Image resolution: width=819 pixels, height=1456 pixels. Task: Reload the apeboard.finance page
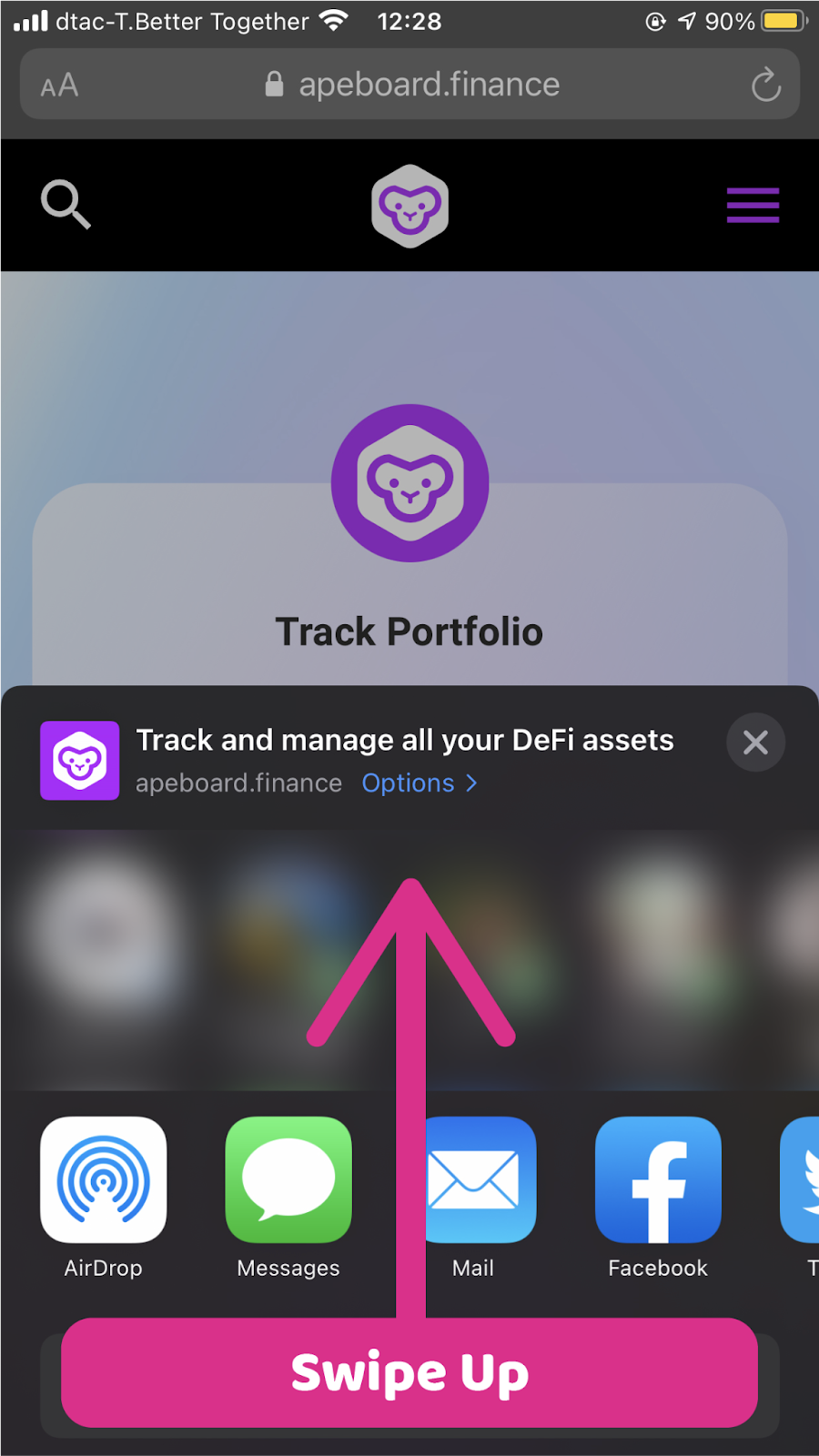tap(766, 86)
